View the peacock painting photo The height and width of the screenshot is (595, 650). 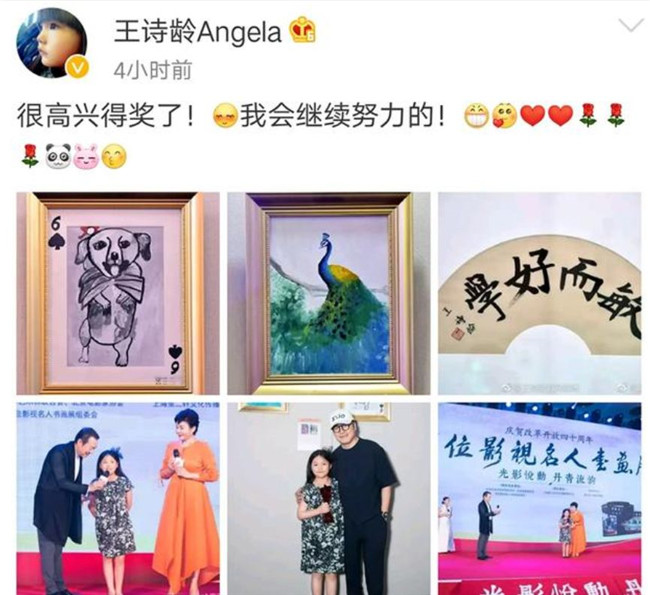328,293
